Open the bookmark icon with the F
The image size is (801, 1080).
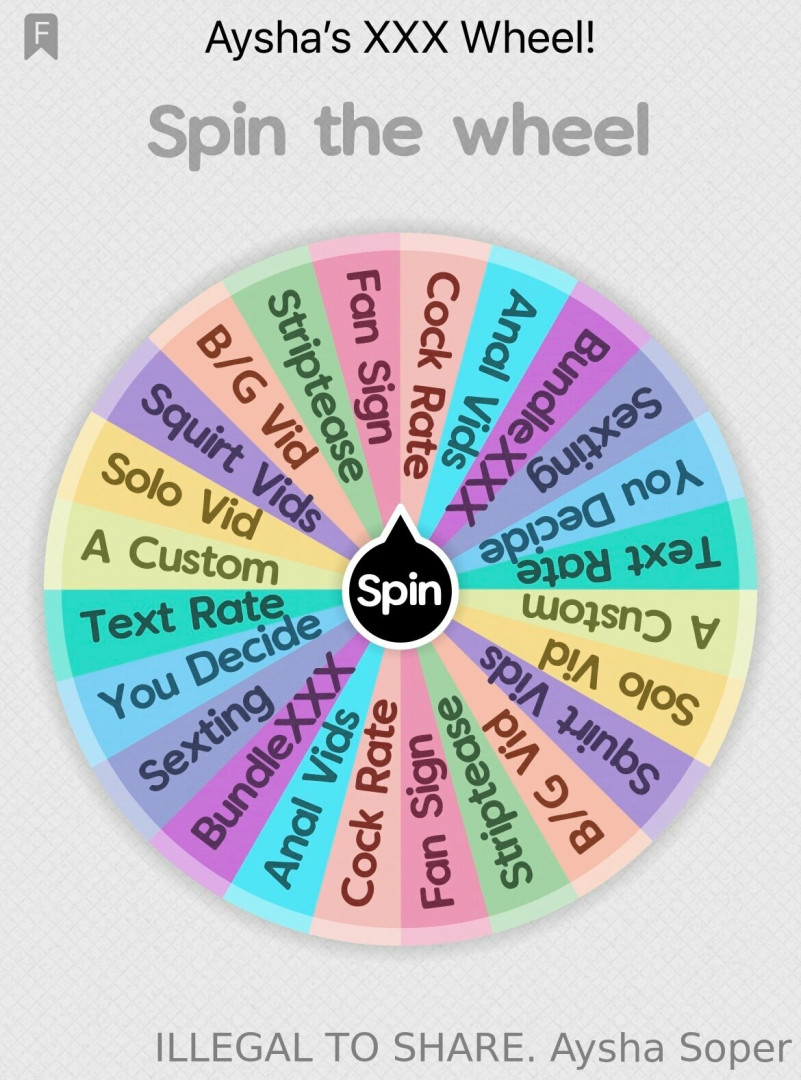coord(41,37)
